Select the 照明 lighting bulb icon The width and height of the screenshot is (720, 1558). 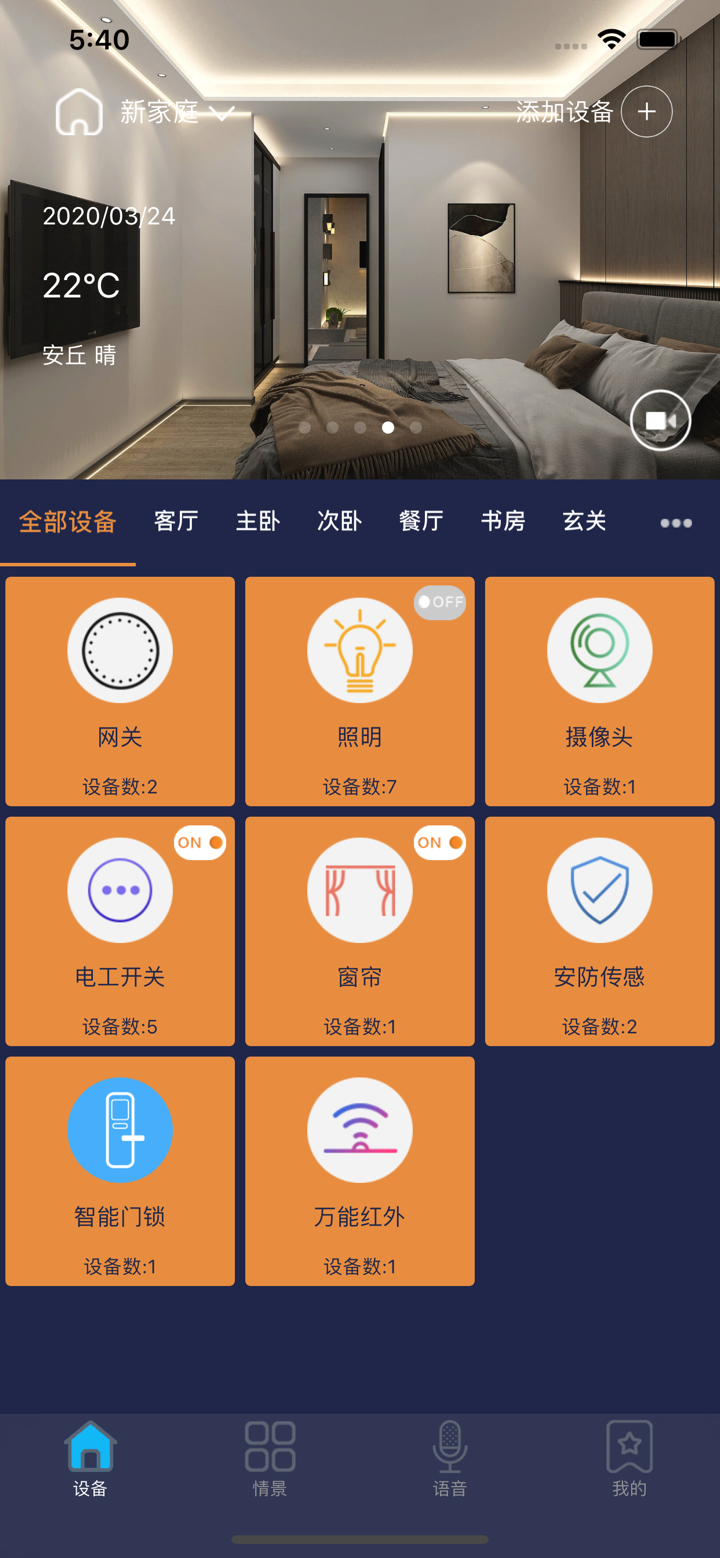pos(359,649)
